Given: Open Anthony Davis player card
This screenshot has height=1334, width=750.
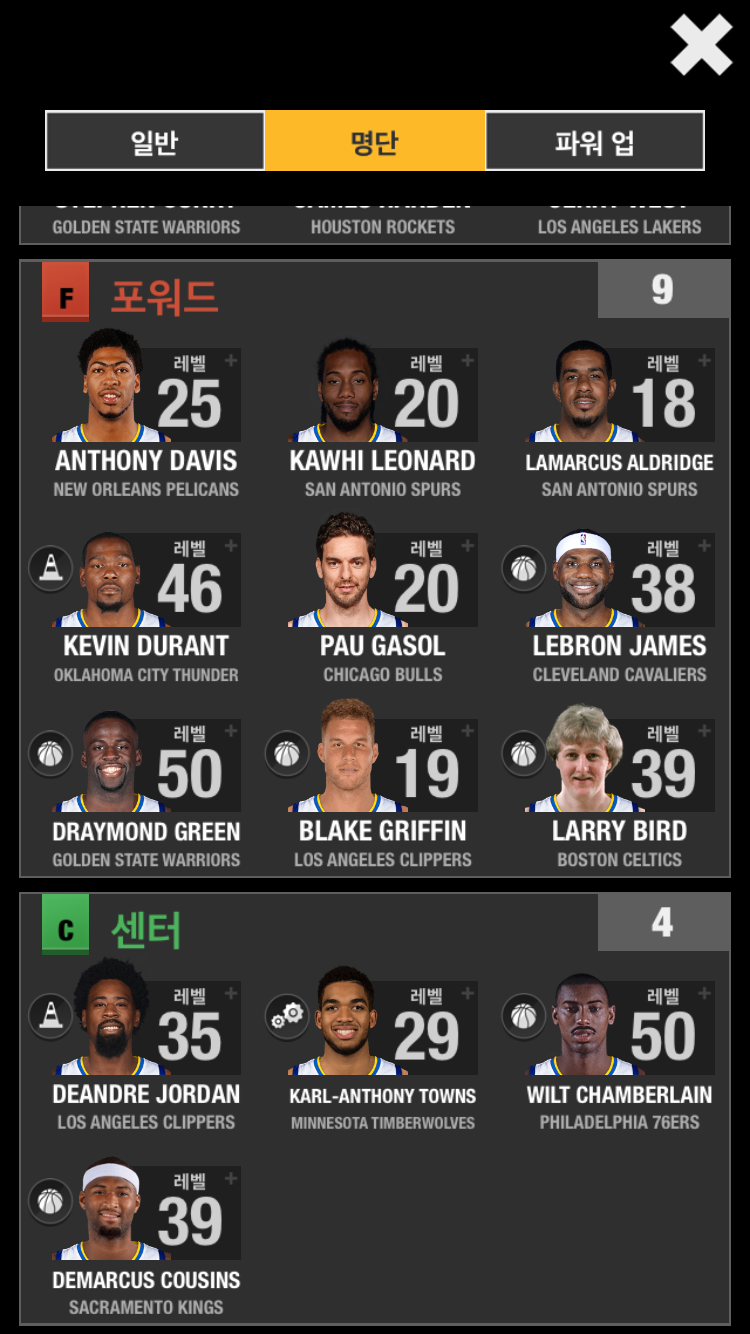Looking at the screenshot, I should click(x=147, y=414).
